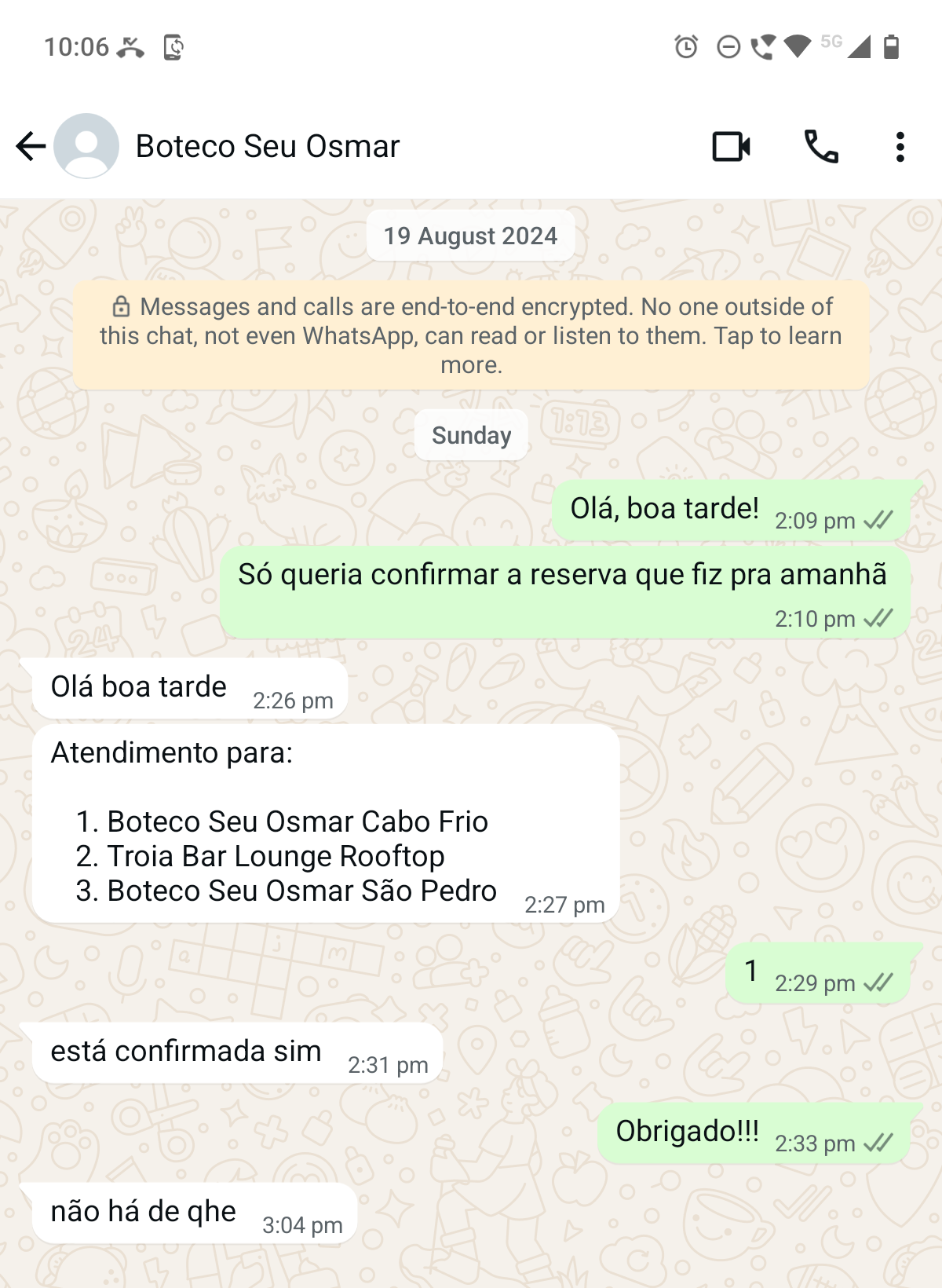This screenshot has height=1288, width=942.
Task: Go back to the chat list
Action: click(x=31, y=146)
